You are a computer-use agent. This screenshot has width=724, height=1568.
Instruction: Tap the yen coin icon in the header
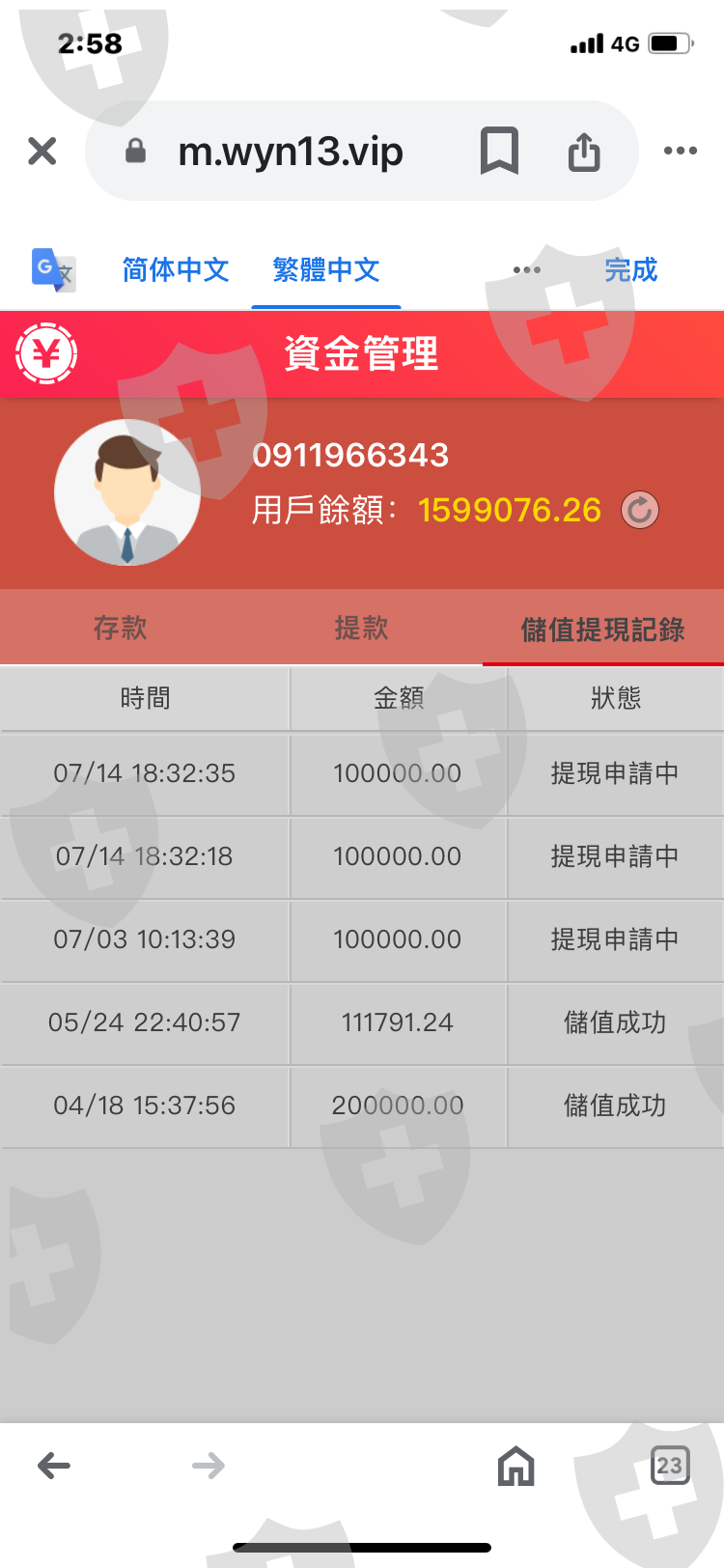click(46, 354)
